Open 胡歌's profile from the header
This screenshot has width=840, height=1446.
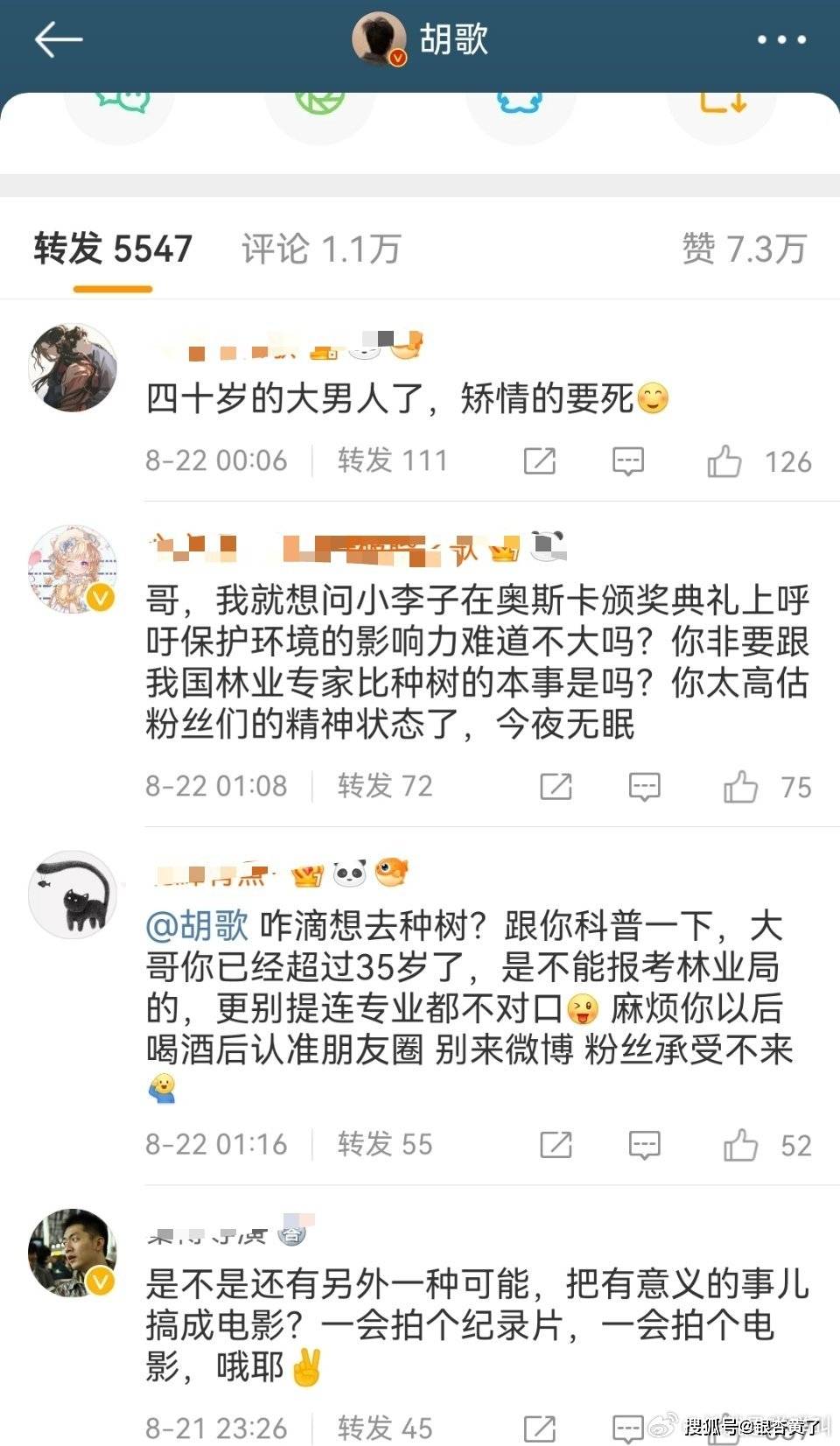tap(420, 40)
